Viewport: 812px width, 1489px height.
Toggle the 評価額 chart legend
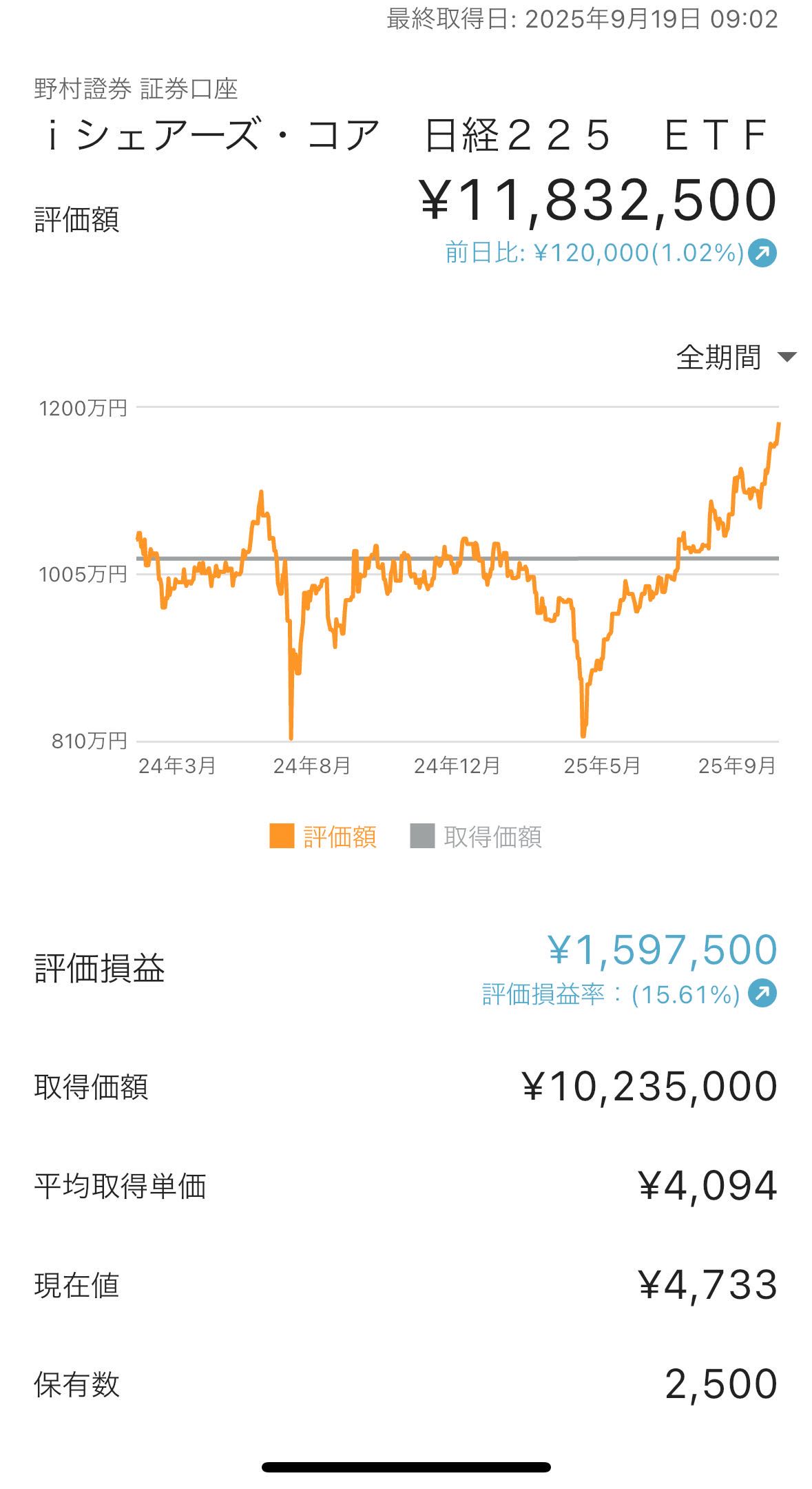[323, 836]
